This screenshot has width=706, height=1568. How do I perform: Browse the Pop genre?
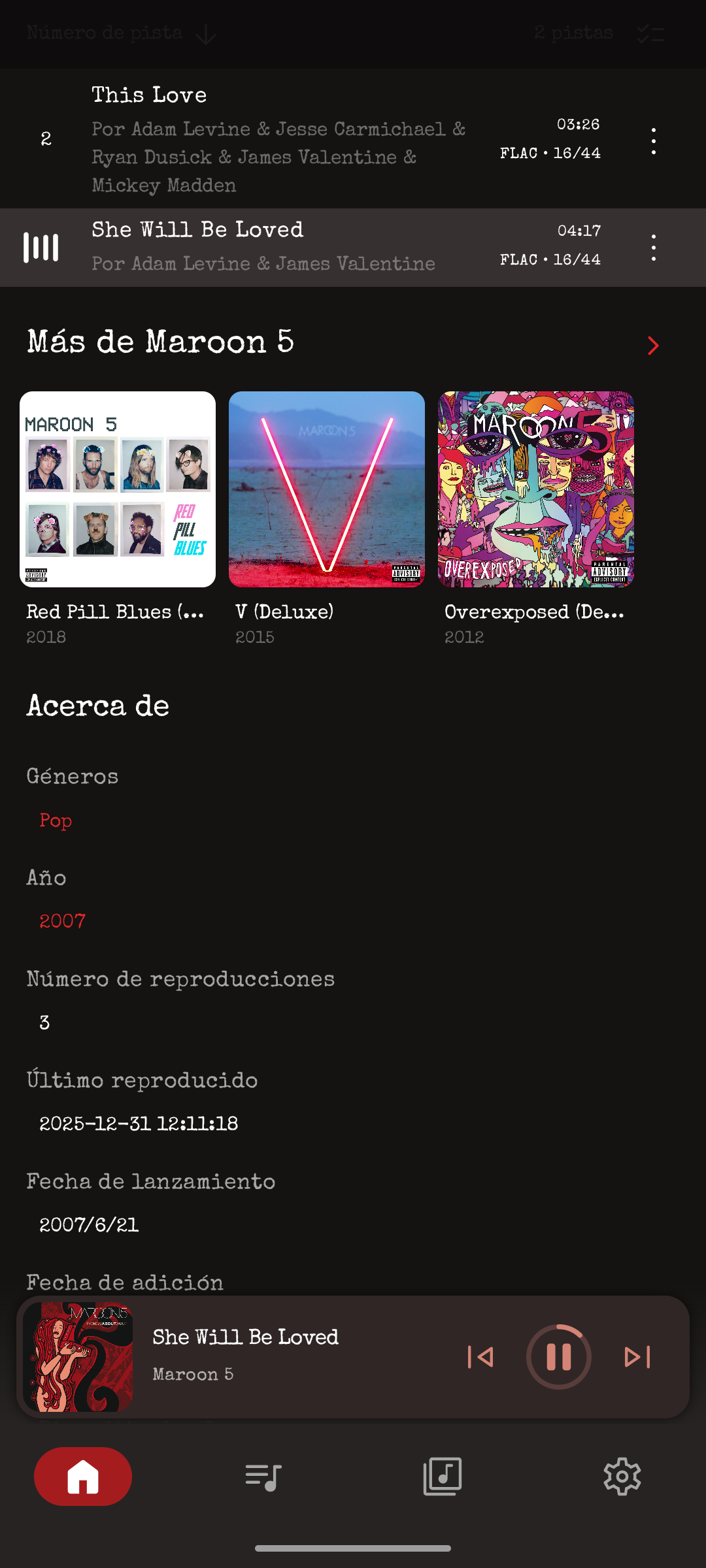56,821
